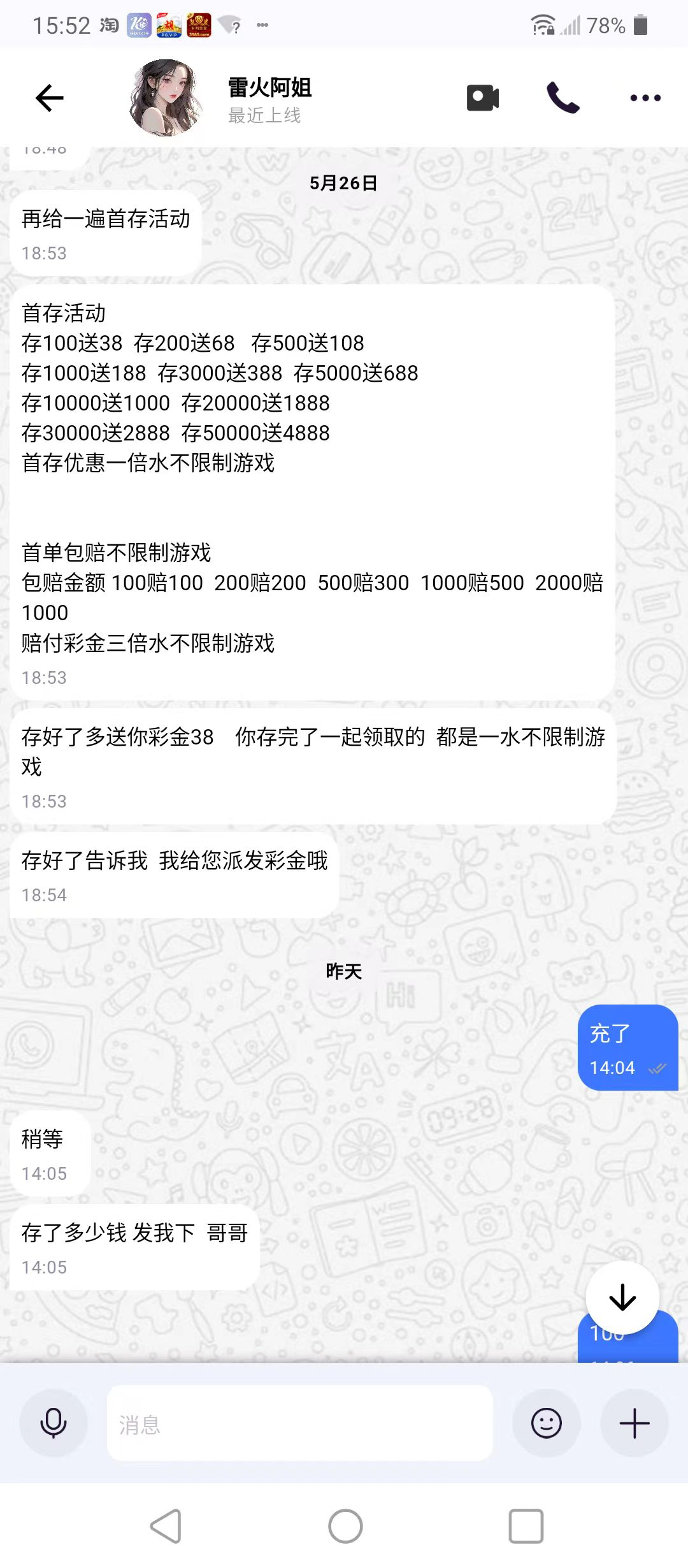Open the system recent apps view

[x=526, y=1526]
